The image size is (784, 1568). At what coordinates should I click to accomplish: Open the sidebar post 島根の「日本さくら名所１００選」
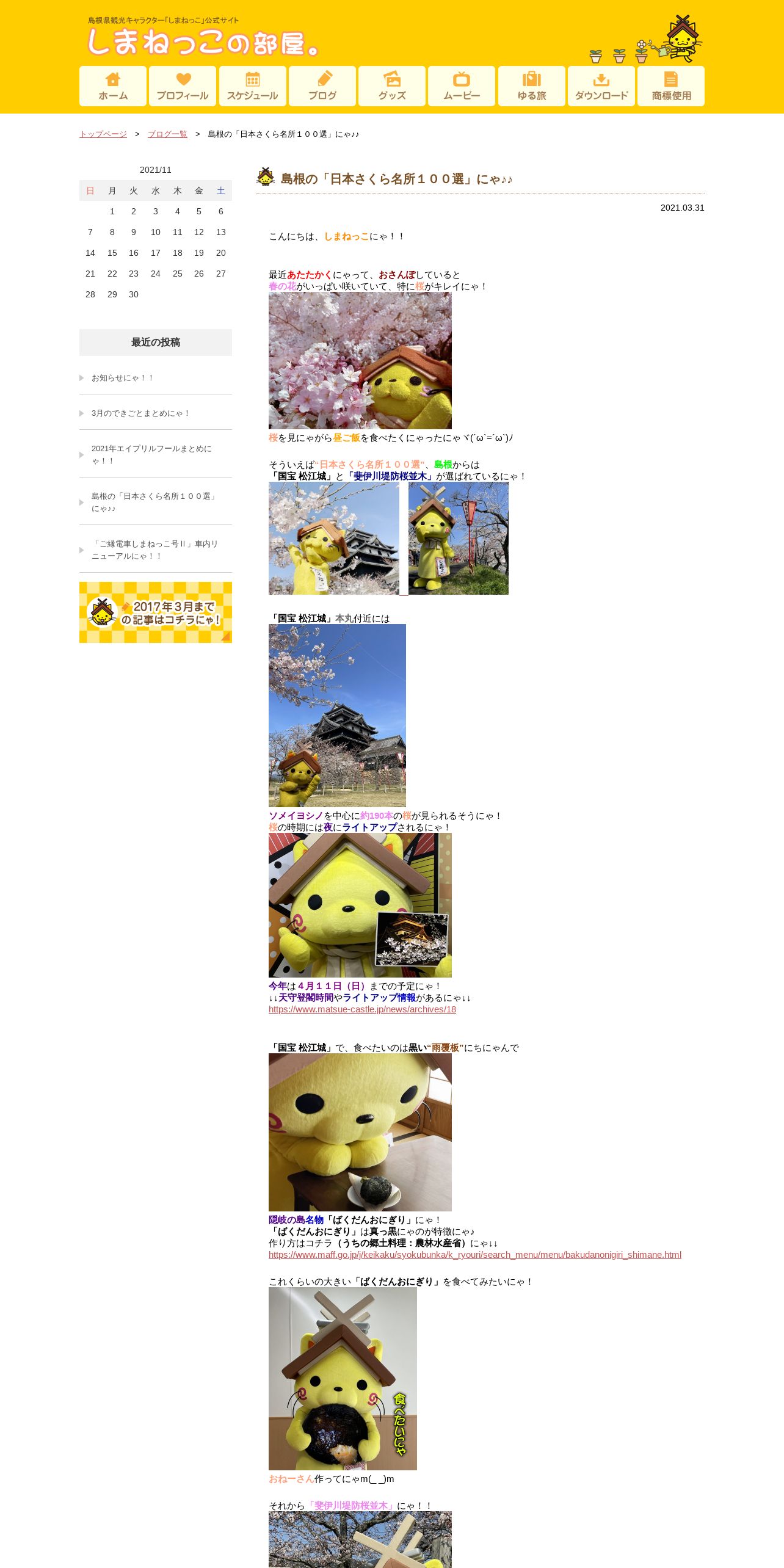pos(154,503)
